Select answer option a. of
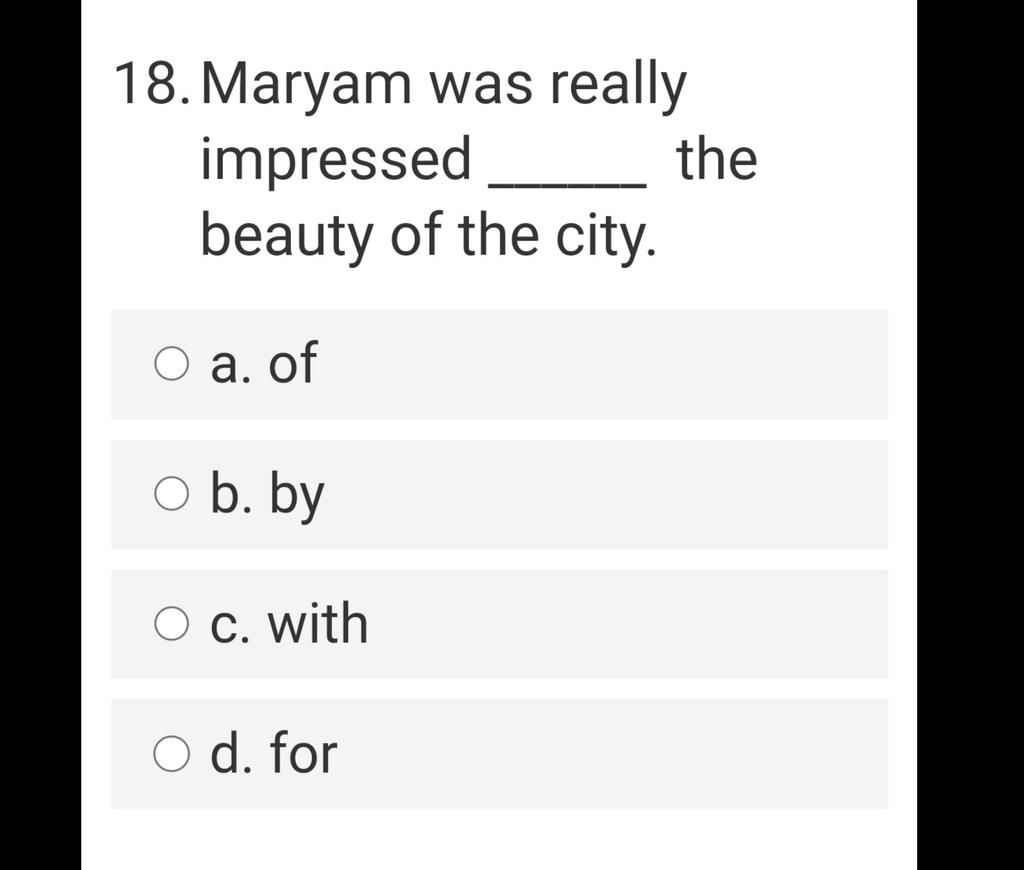This screenshot has height=870, width=1024. 171,364
